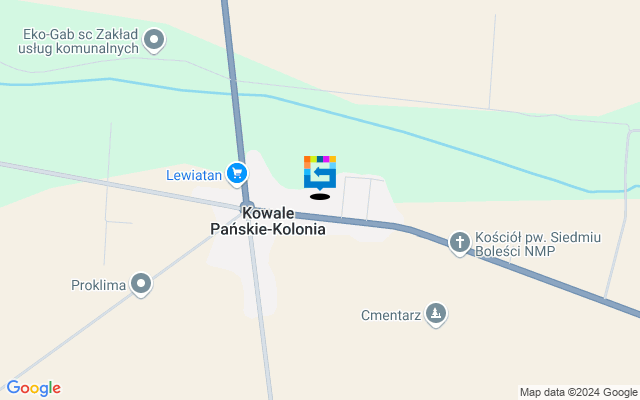Screen dimensions: 640x400
Task: Open the Eko-Gab sc Zakład usług komunalnych pin
Action: pos(154,41)
